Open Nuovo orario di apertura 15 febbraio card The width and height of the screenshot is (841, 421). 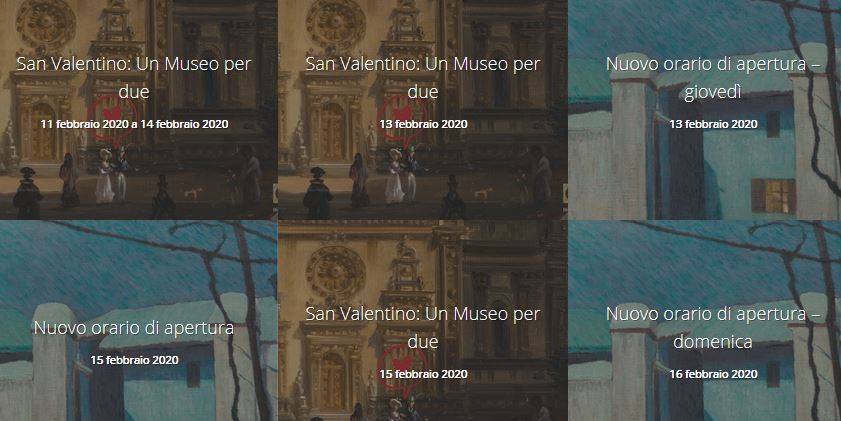[134, 327]
